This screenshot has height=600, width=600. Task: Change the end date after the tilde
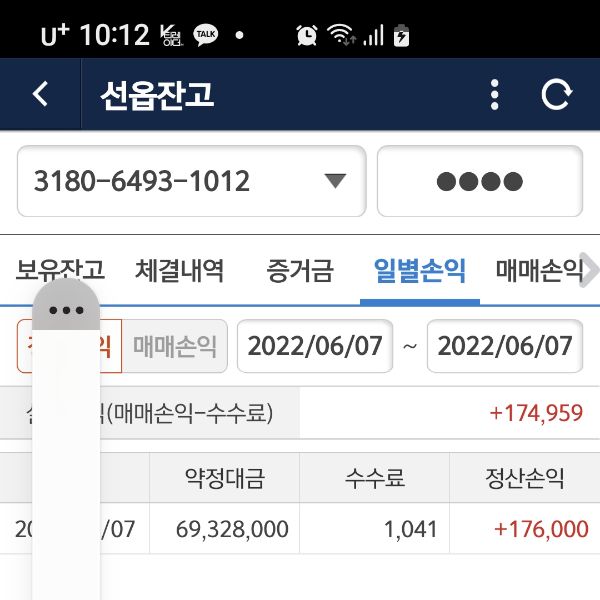[505, 346]
